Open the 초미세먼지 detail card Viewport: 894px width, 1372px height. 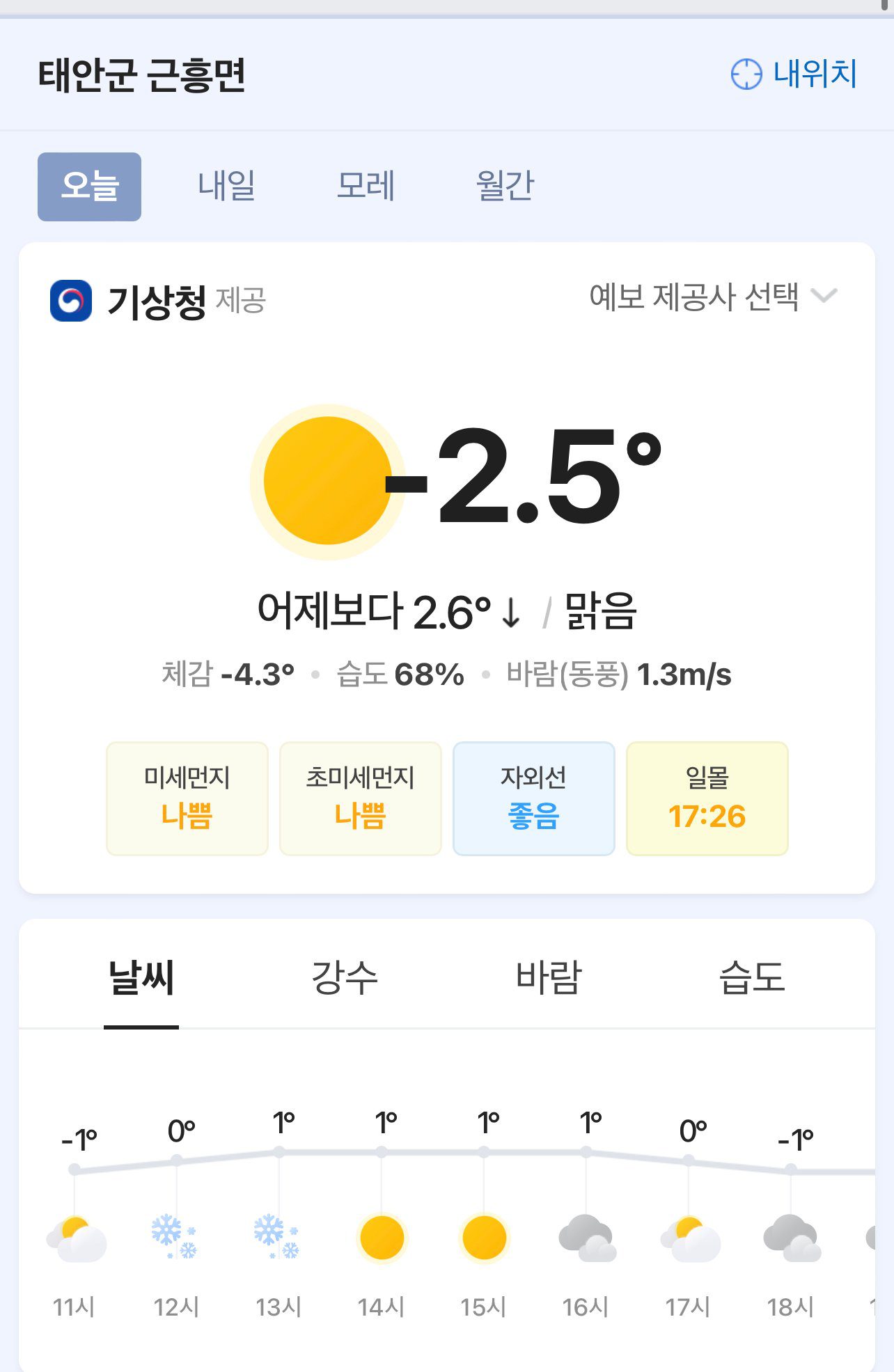[360, 798]
